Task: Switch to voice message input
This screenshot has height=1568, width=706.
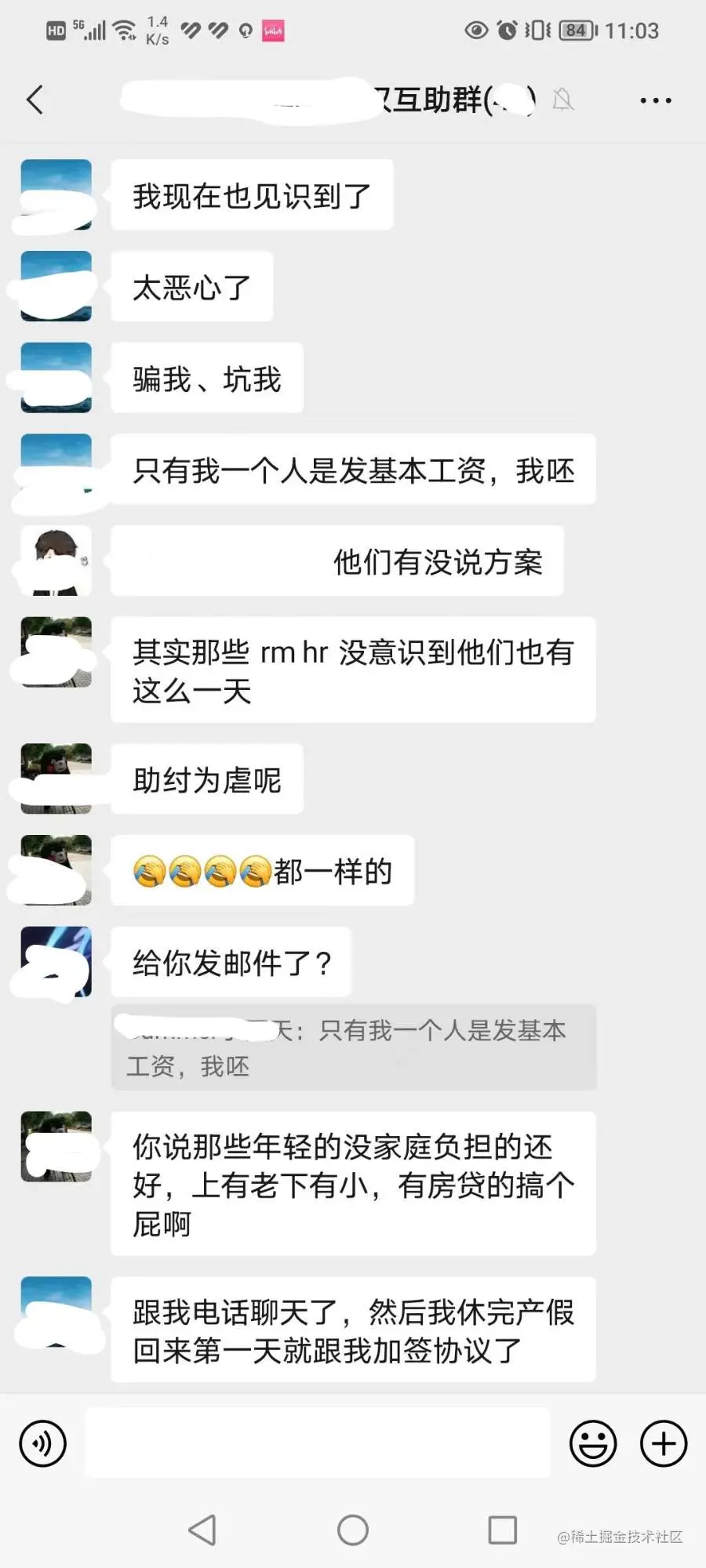Action: coord(42,1443)
